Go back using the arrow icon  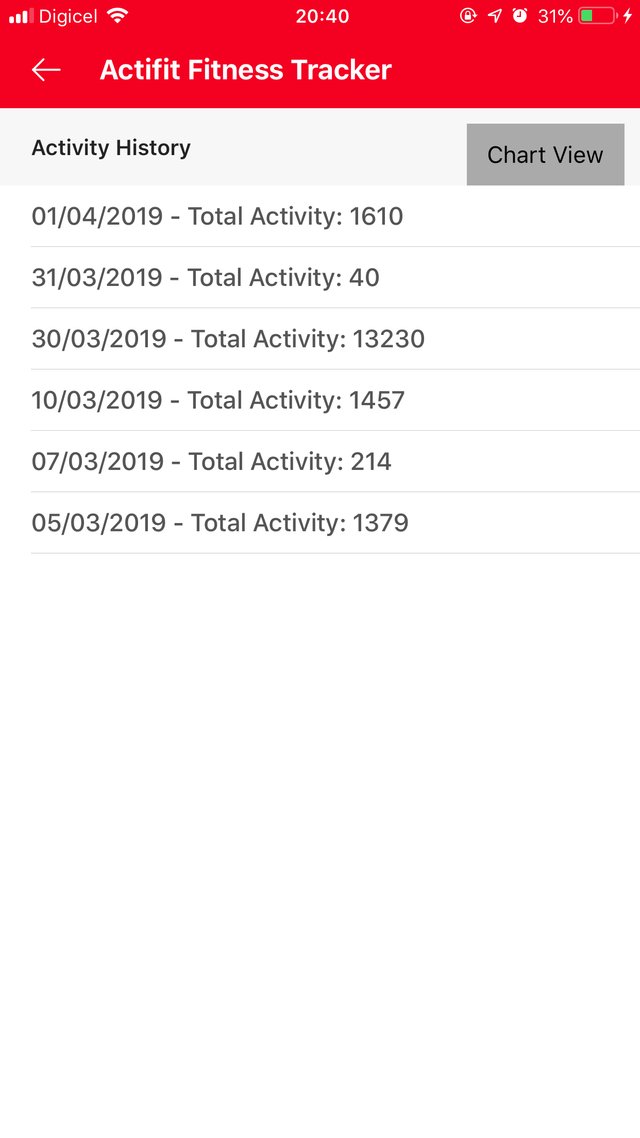[x=46, y=70]
